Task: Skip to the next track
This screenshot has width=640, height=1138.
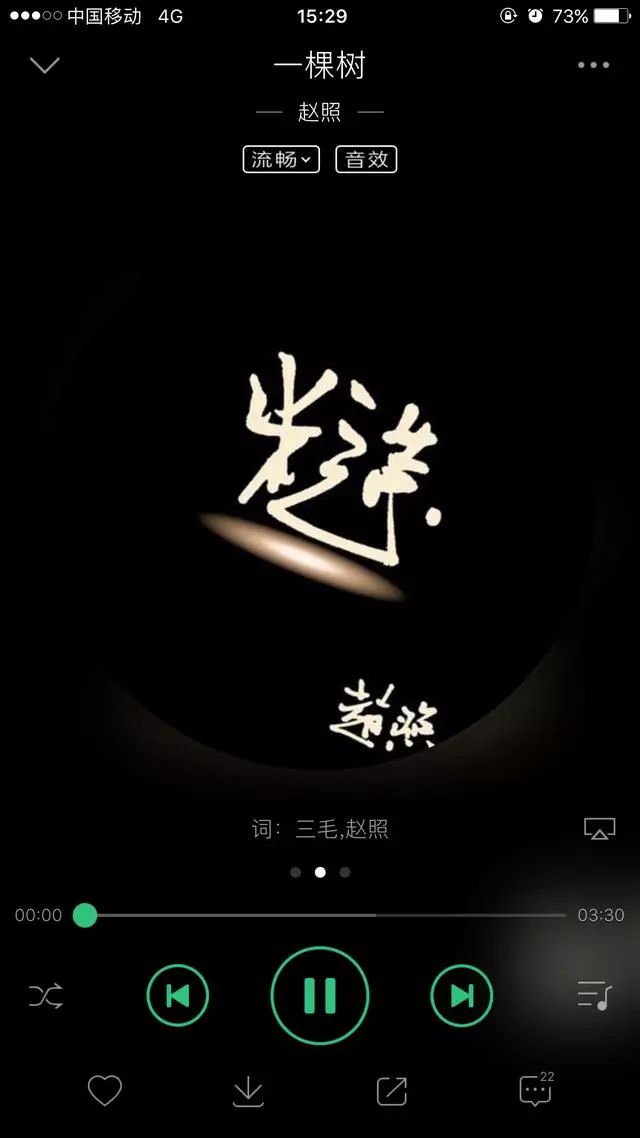Action: tap(461, 995)
